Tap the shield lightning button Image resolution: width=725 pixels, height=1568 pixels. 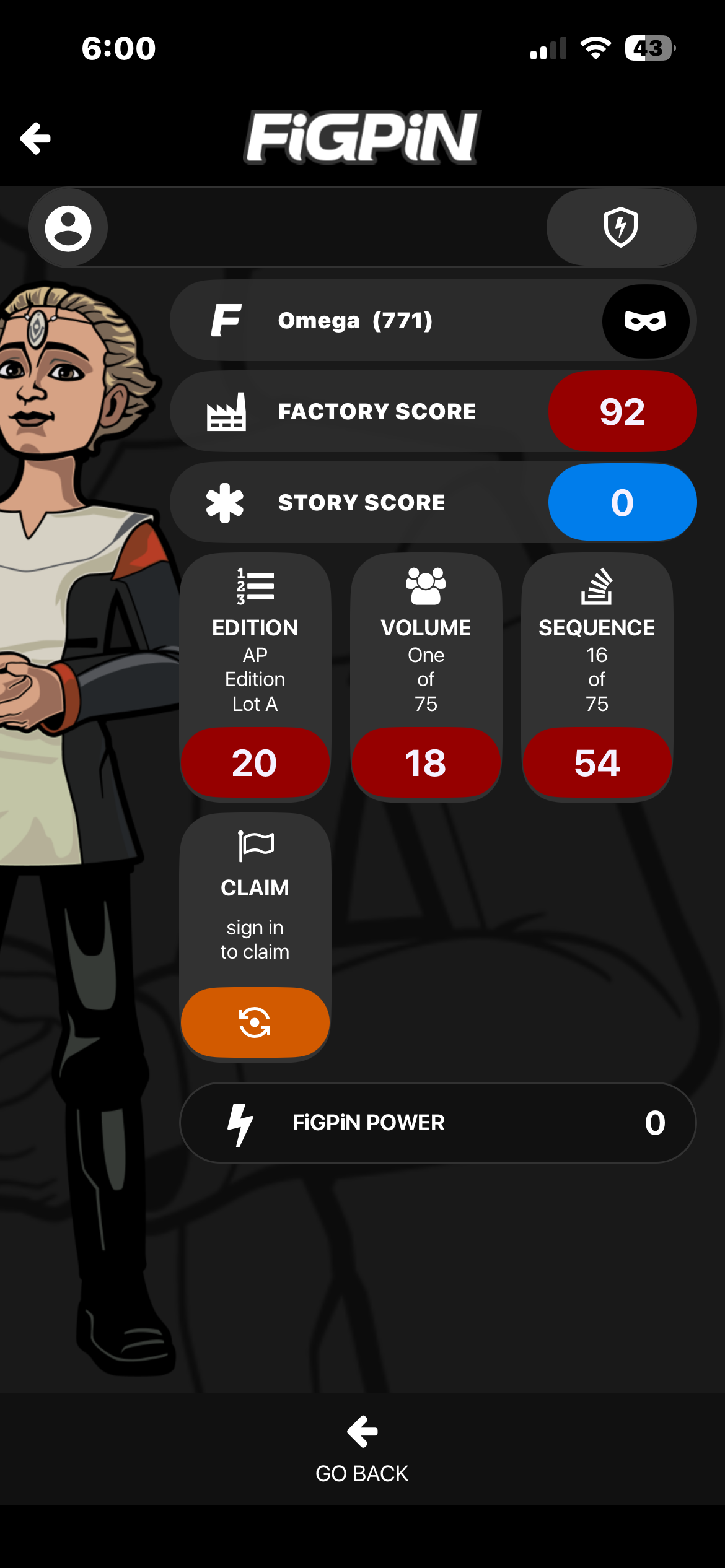(621, 227)
